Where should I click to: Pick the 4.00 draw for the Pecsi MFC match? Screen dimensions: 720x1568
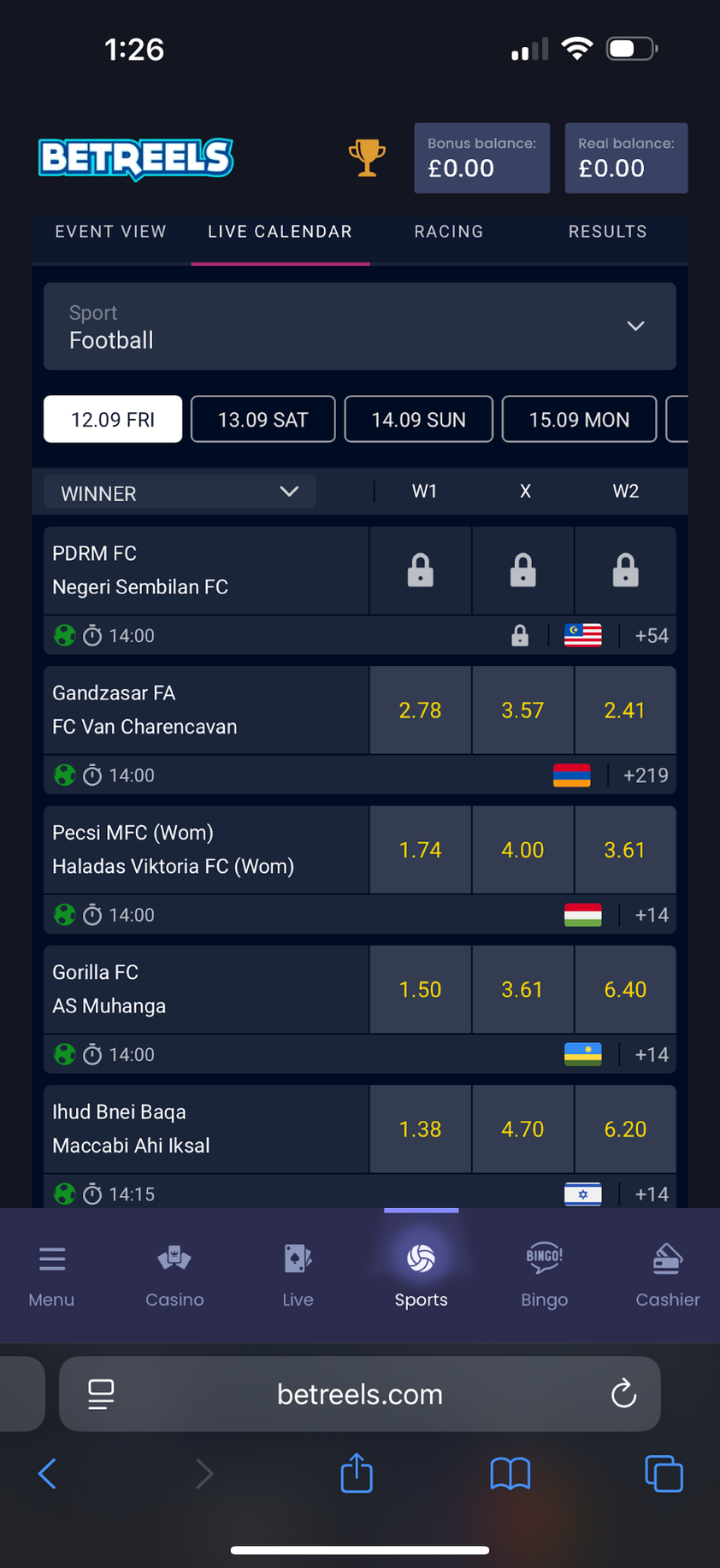tap(522, 850)
